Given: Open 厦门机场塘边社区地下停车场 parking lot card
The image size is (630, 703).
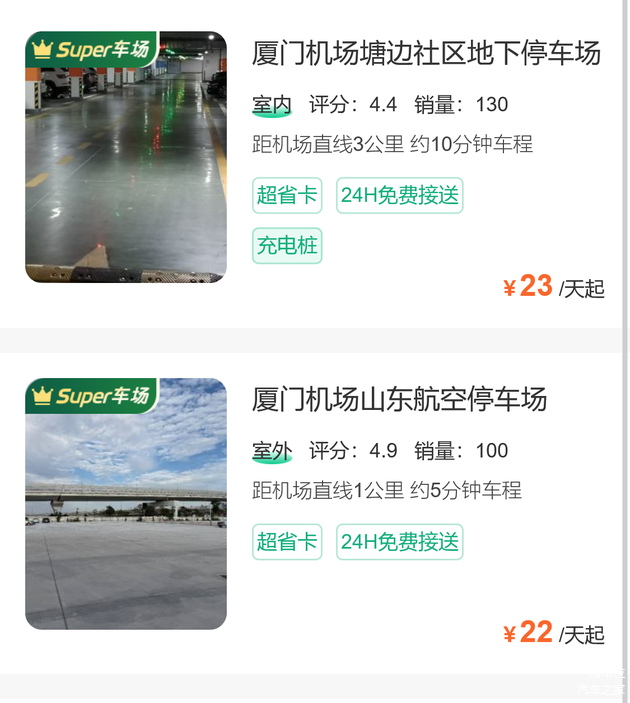Looking at the screenshot, I should pos(426,54).
